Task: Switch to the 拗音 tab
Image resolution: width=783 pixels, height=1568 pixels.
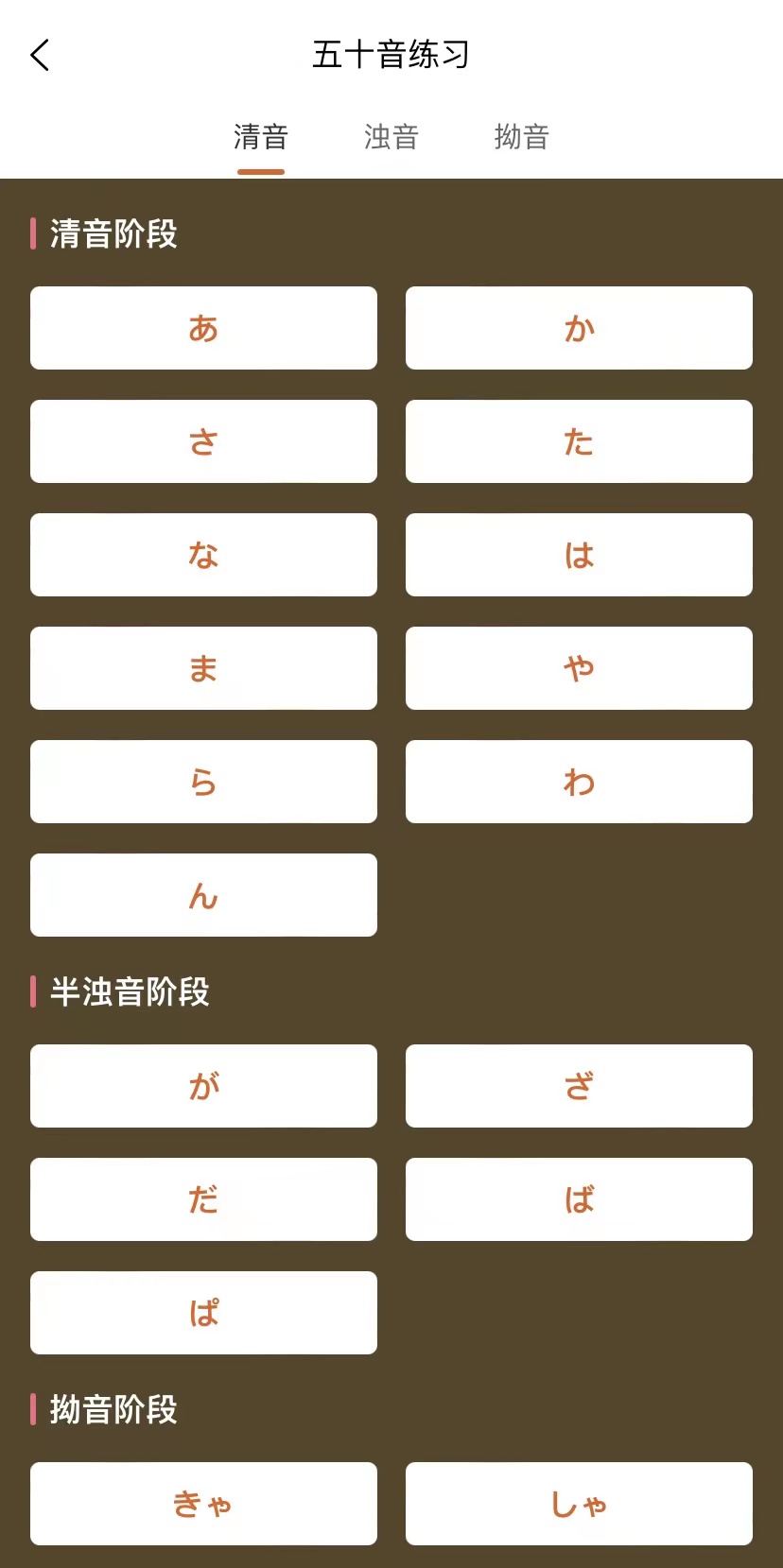Action: (x=521, y=137)
